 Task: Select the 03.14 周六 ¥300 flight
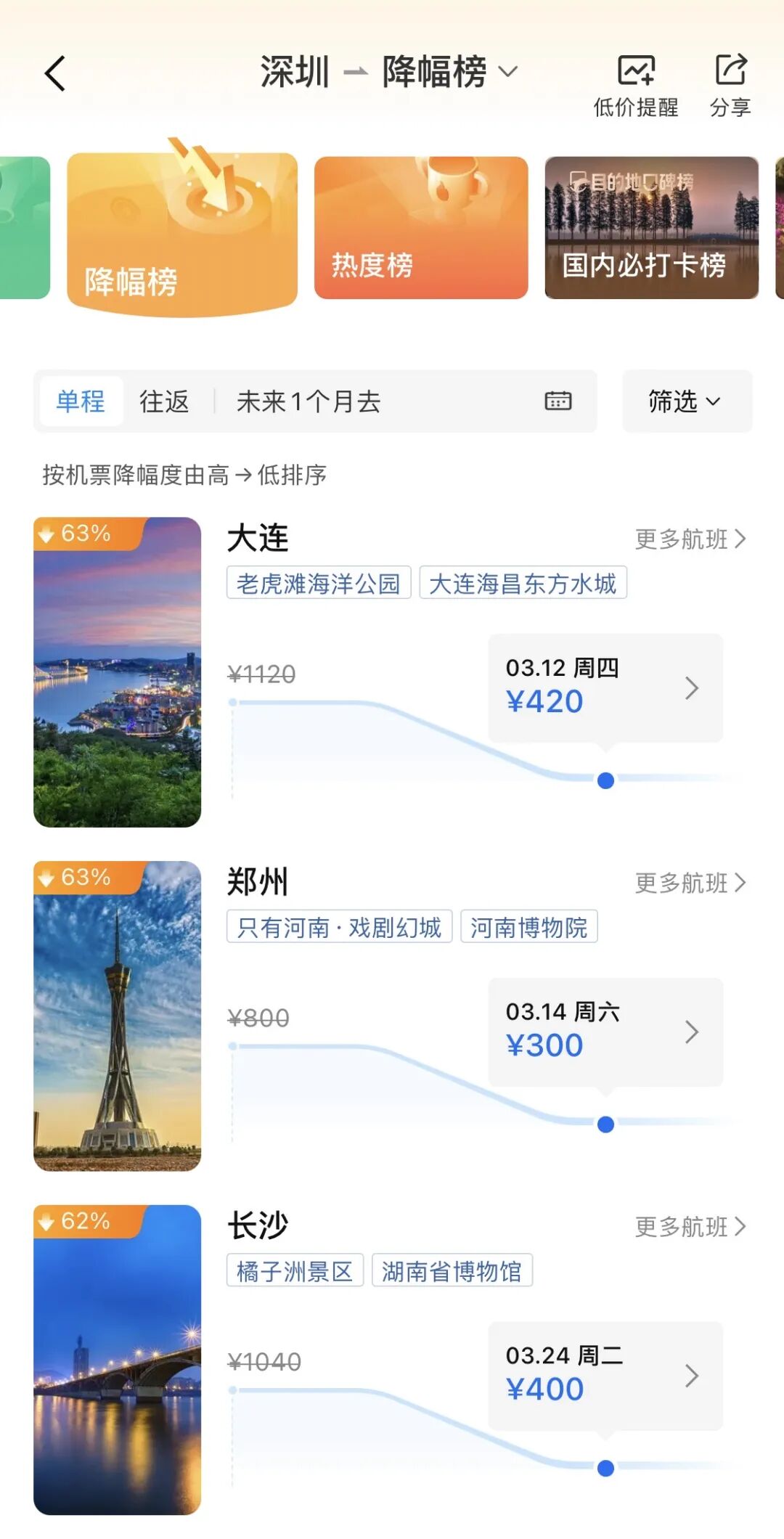pyautogui.click(x=605, y=1032)
